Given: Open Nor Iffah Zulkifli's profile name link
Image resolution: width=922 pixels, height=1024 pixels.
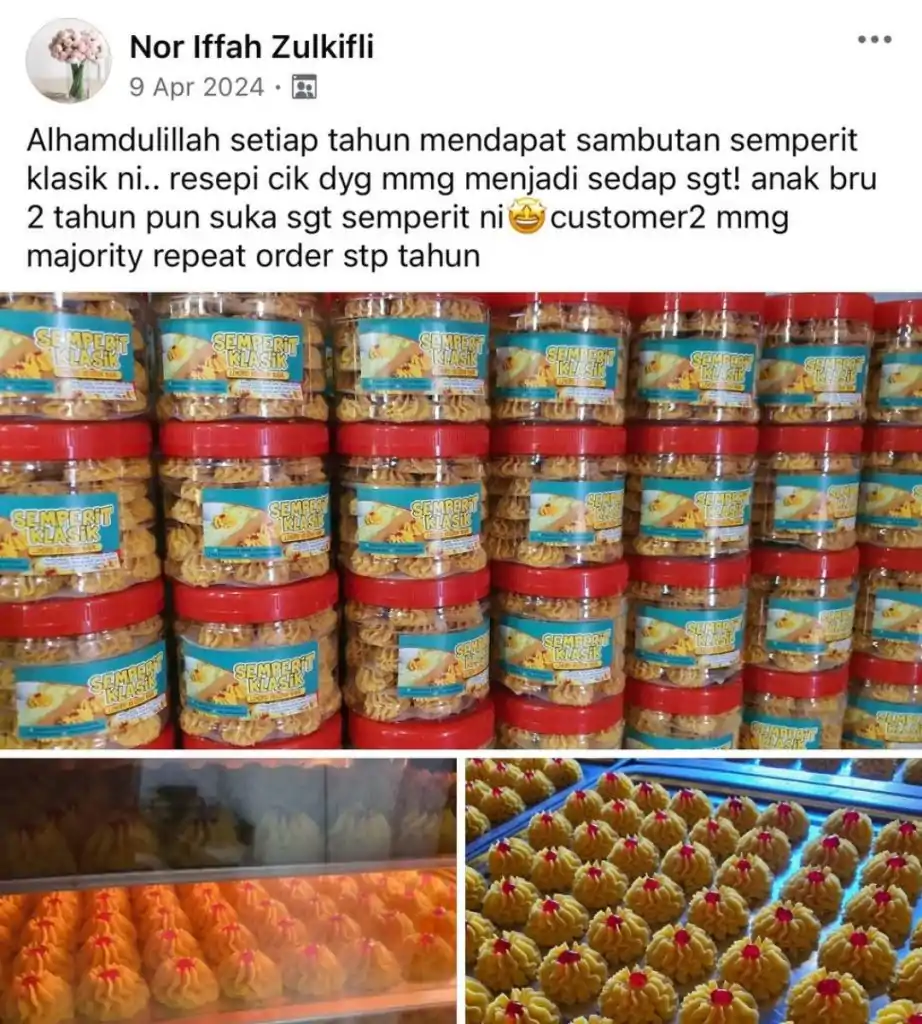Looking at the screenshot, I should (252, 47).
